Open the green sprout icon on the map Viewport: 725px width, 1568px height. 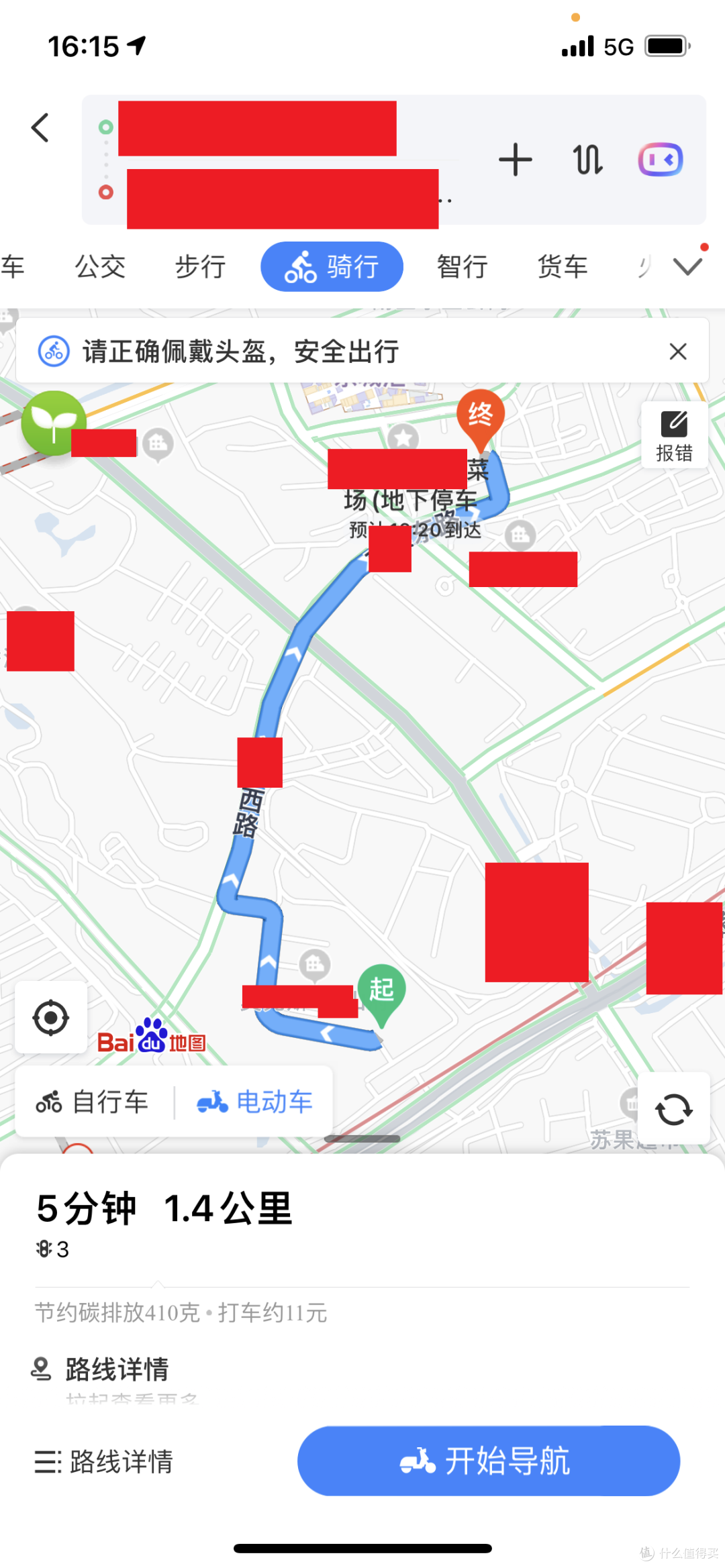(54, 423)
